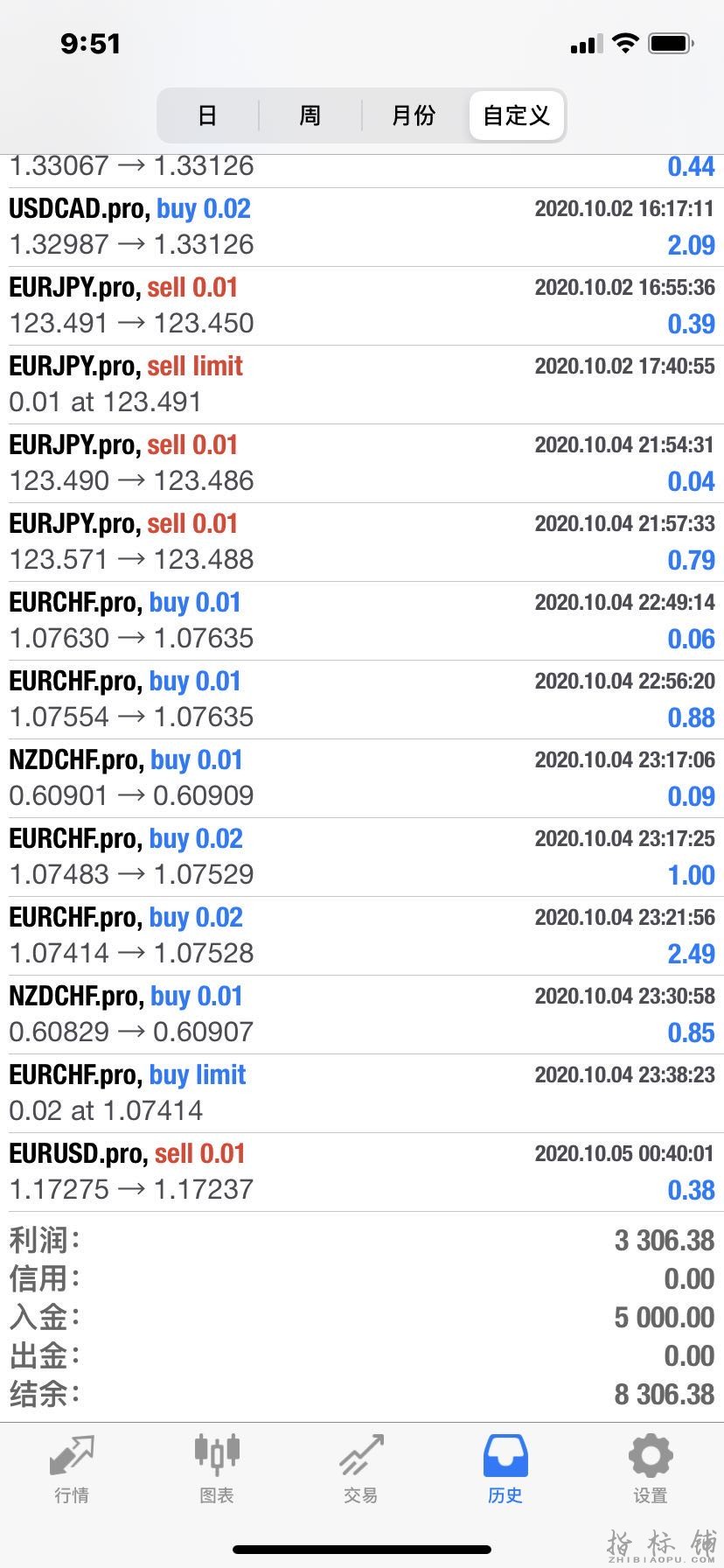Go to the 图表 chart tab
The width and height of the screenshot is (724, 1568).
[216, 1470]
